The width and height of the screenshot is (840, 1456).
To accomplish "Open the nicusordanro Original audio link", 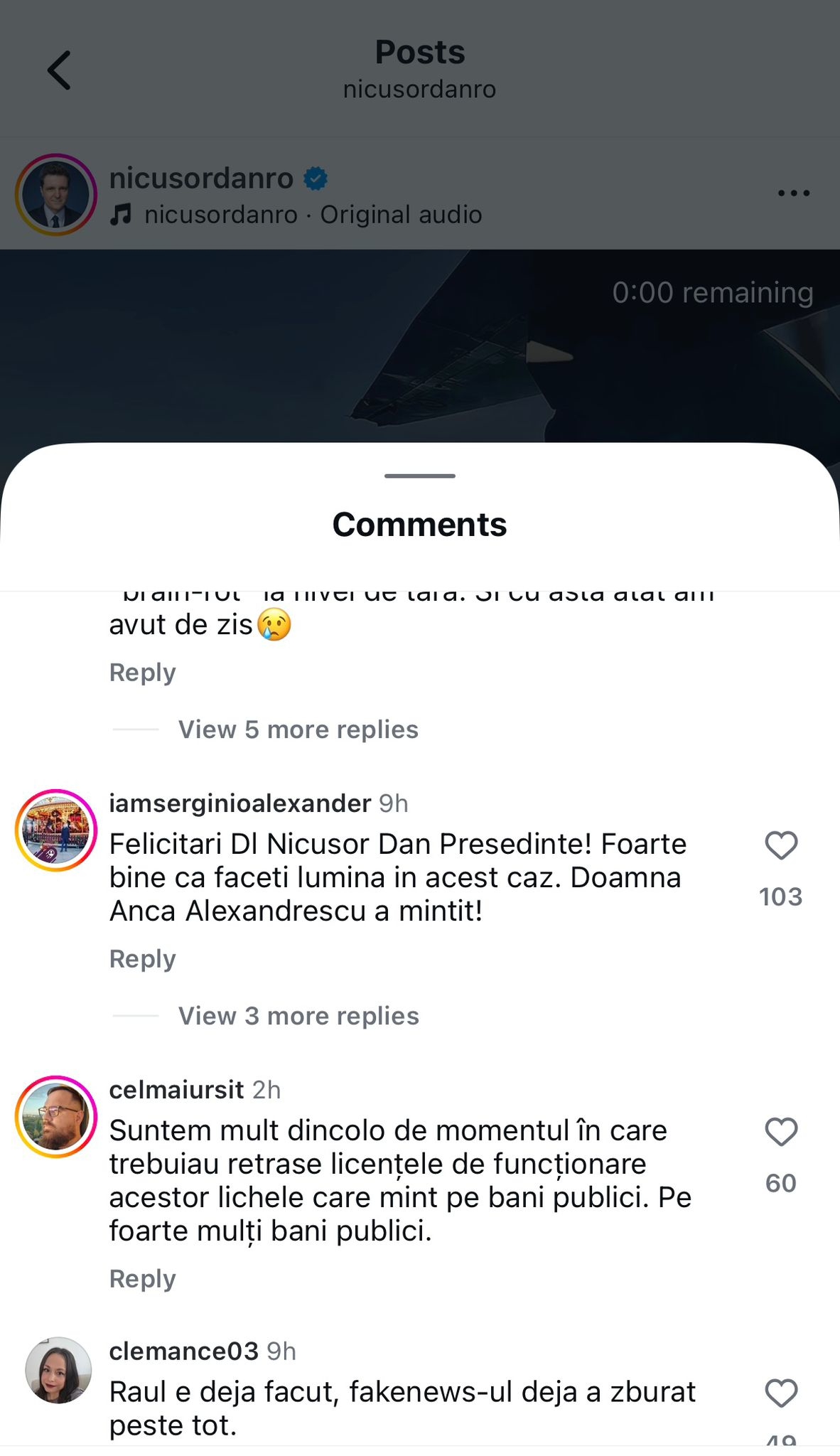I will click(313, 215).
